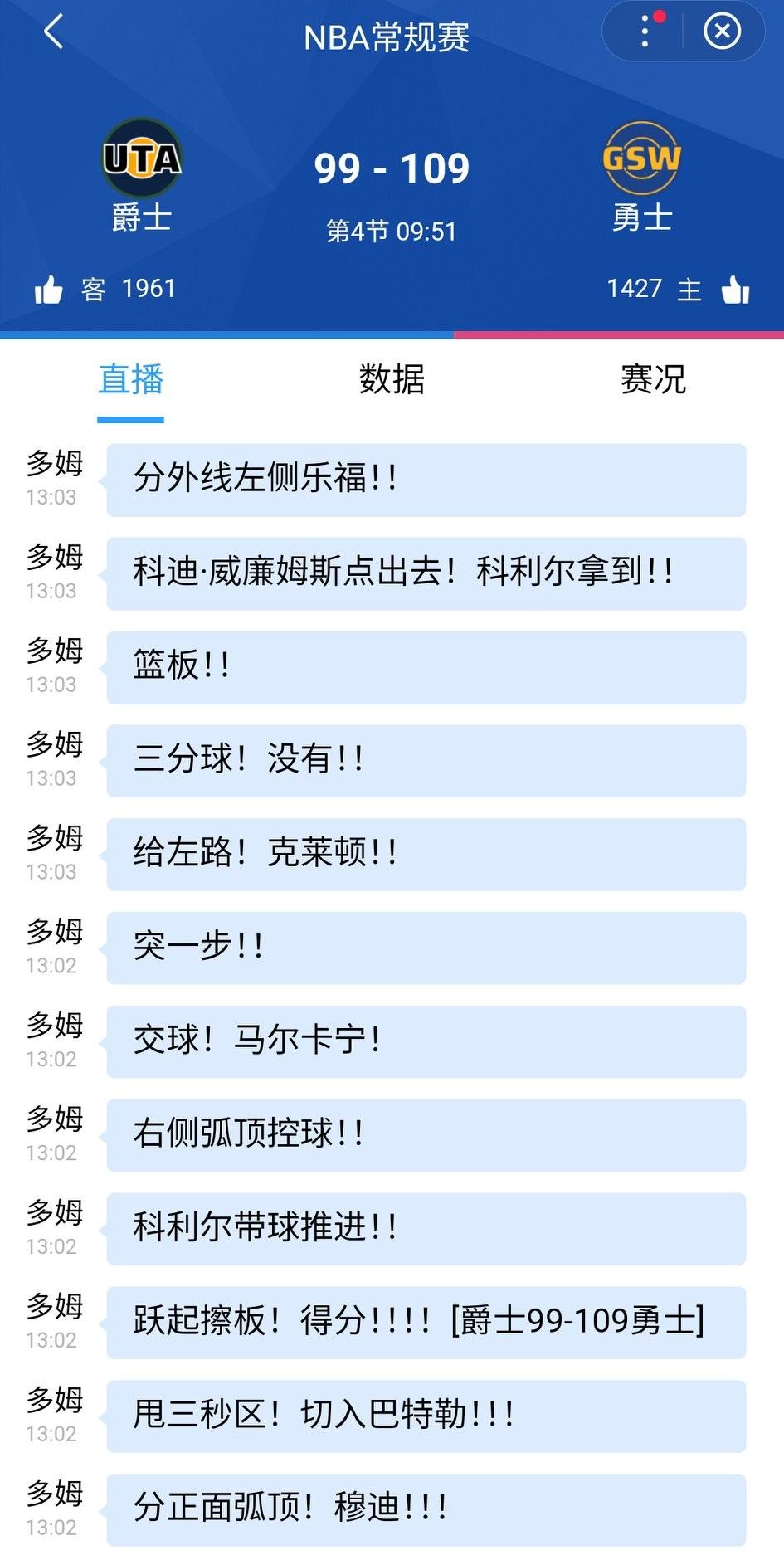Tap the blue-red fan support bar
This screenshot has width=784, height=1555.
coord(392,334)
